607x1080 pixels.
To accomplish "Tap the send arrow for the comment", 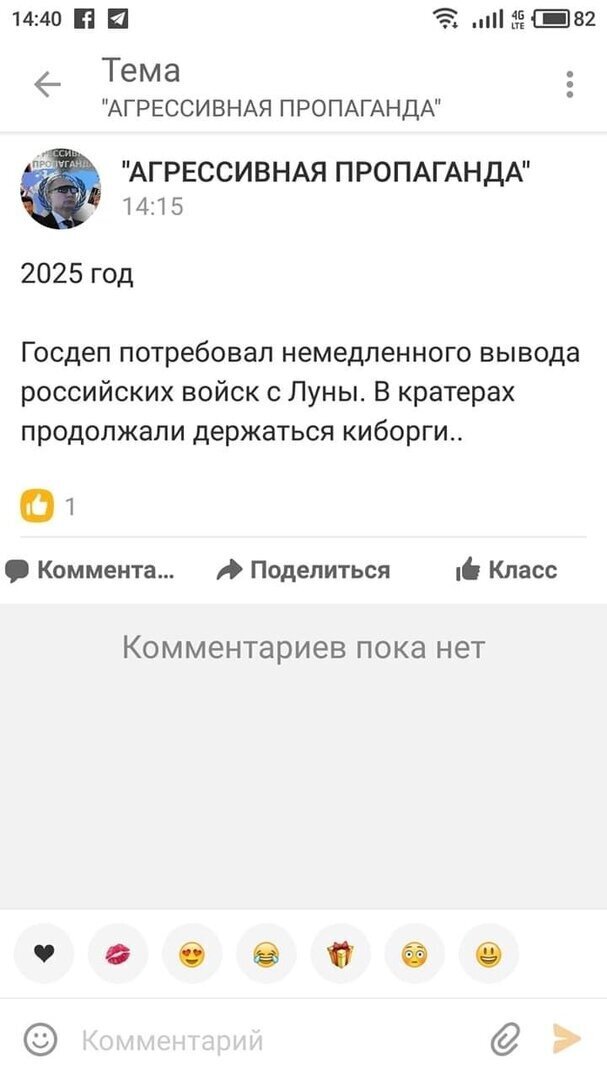I will (567, 1039).
